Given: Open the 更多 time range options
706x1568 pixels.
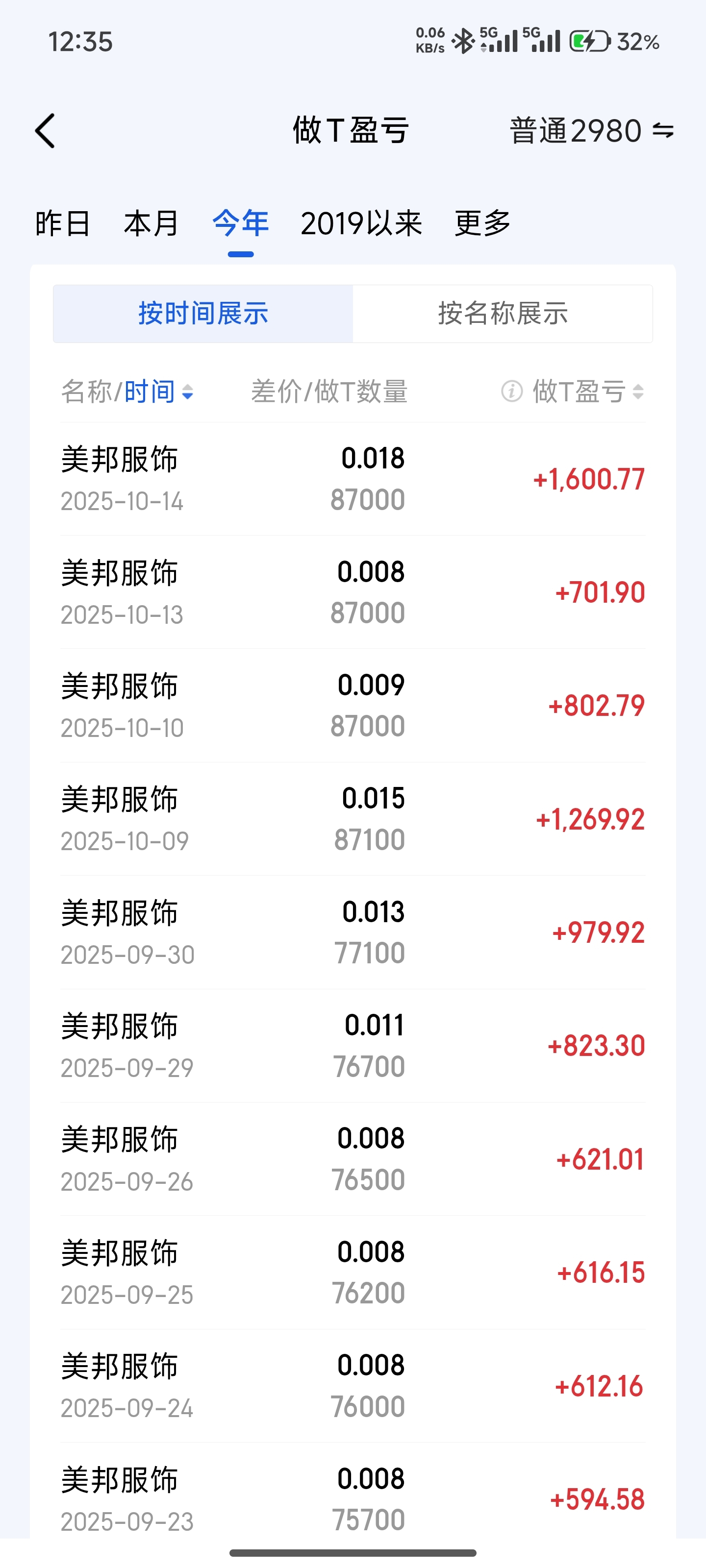Looking at the screenshot, I should (x=482, y=223).
